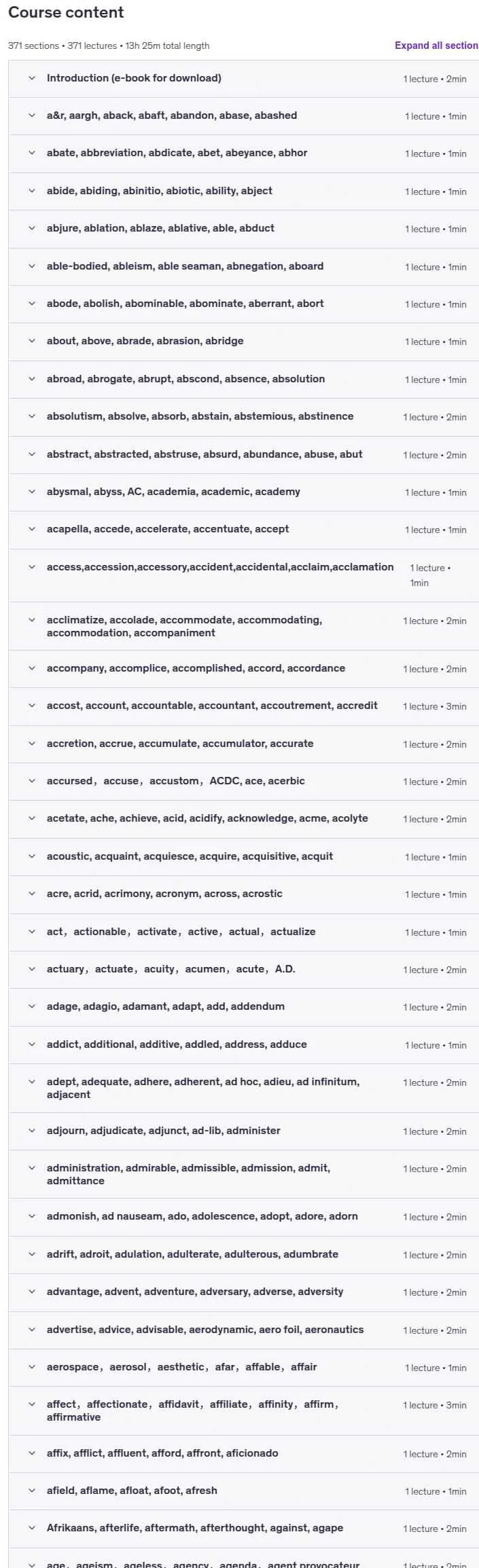Expand advantage, advent, adventure section
This screenshot has width=479, height=1568.
pos(243,1292)
